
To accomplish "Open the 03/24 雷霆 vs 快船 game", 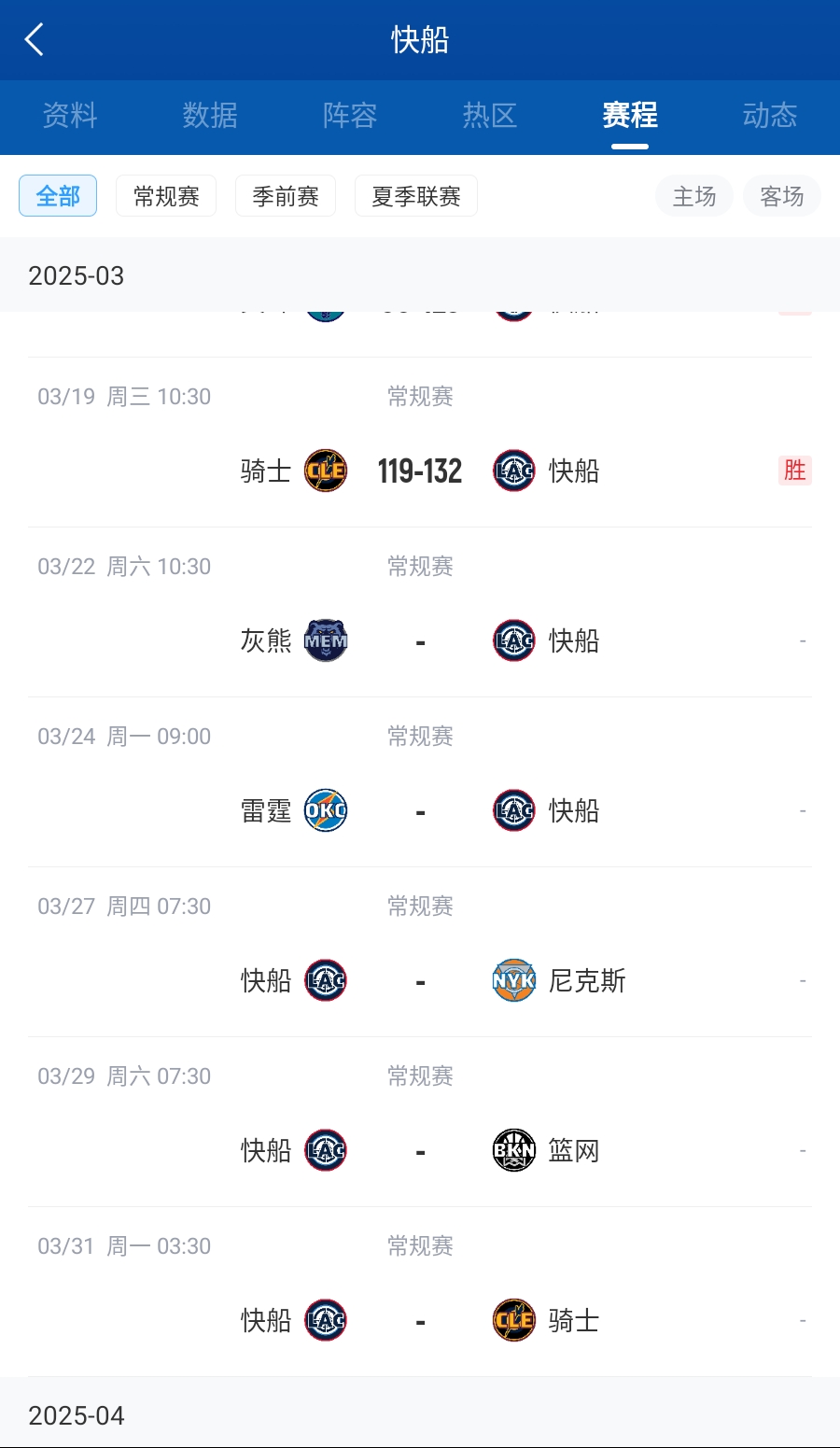I will tap(420, 810).
